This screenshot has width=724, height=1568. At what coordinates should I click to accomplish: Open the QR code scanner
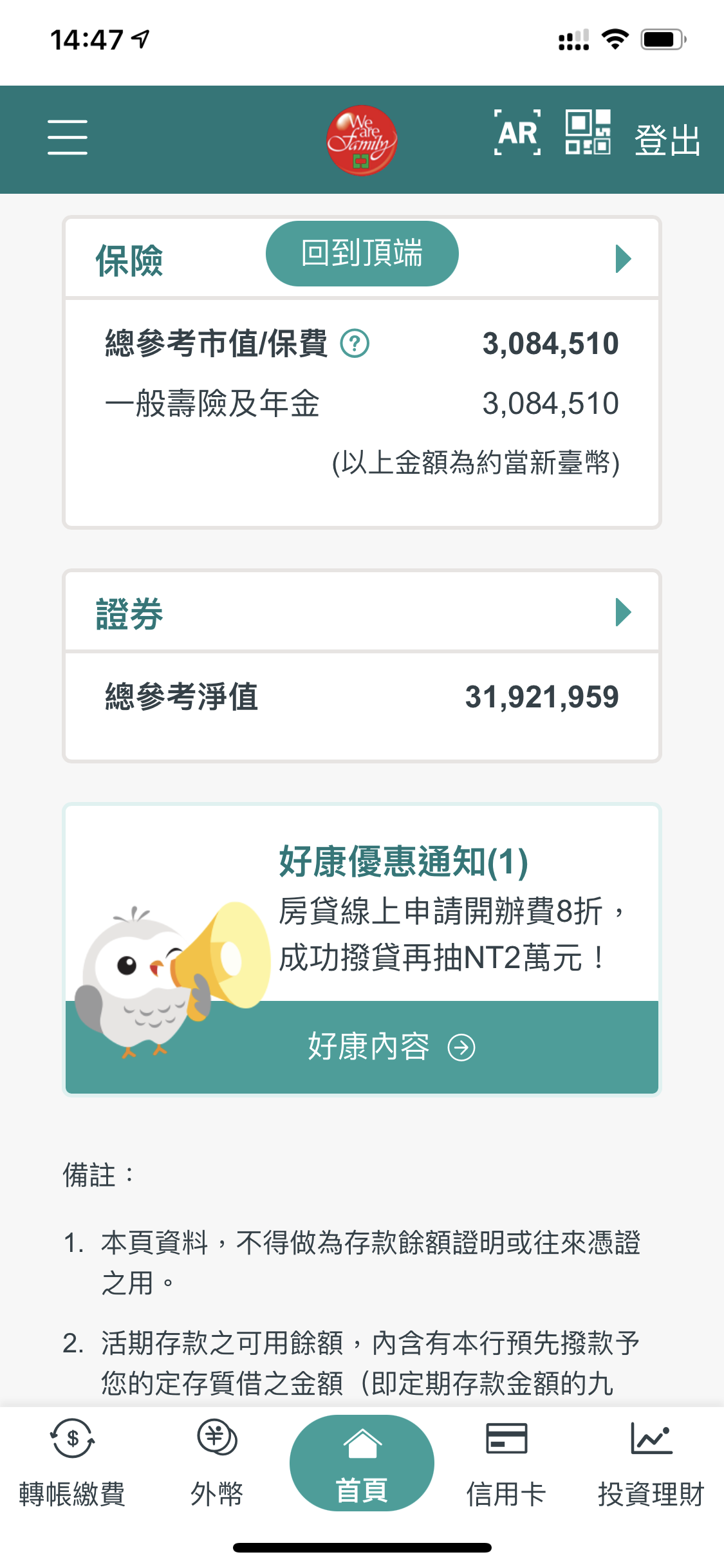pyautogui.click(x=588, y=133)
